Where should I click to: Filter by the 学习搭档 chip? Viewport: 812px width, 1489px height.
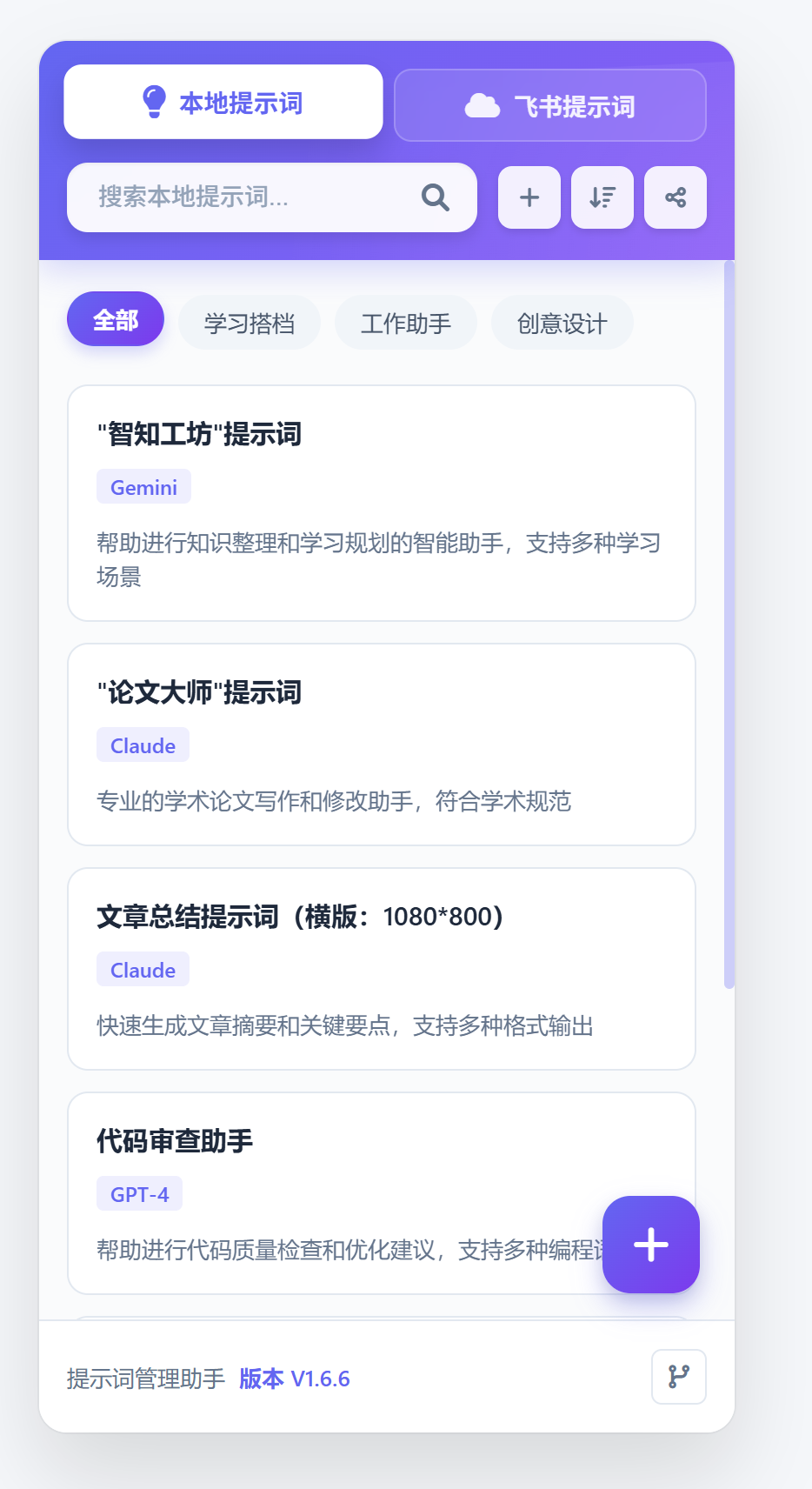click(x=250, y=323)
